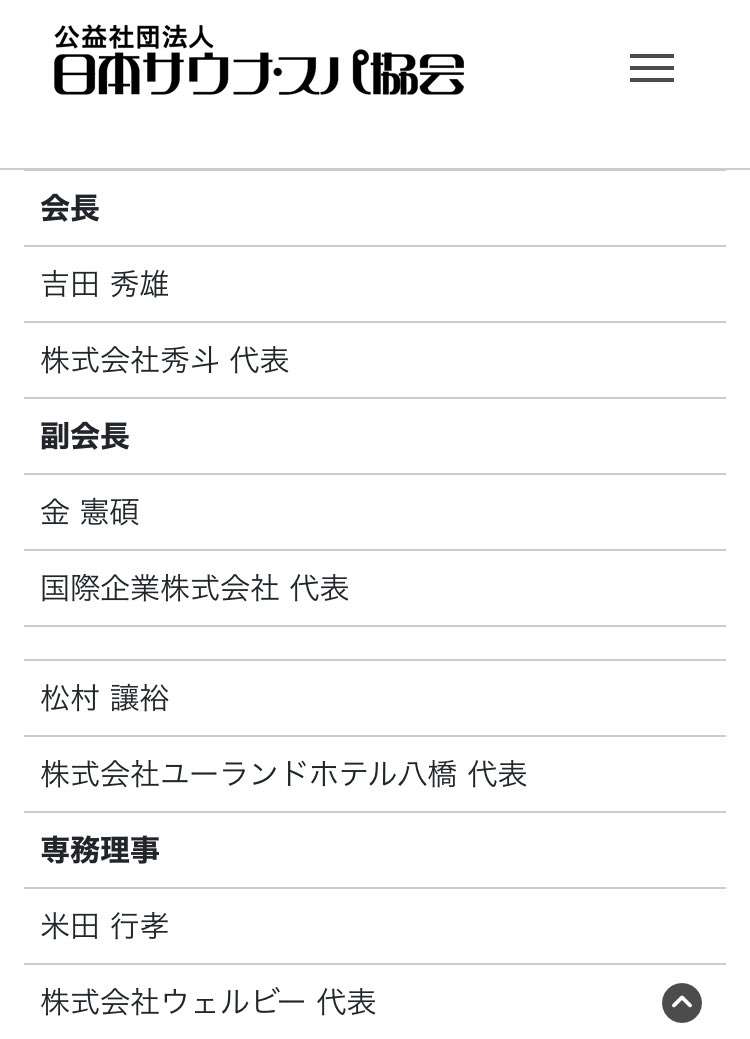
Task: Tap the bottom line of the hamburger icon
Action: point(652,80)
